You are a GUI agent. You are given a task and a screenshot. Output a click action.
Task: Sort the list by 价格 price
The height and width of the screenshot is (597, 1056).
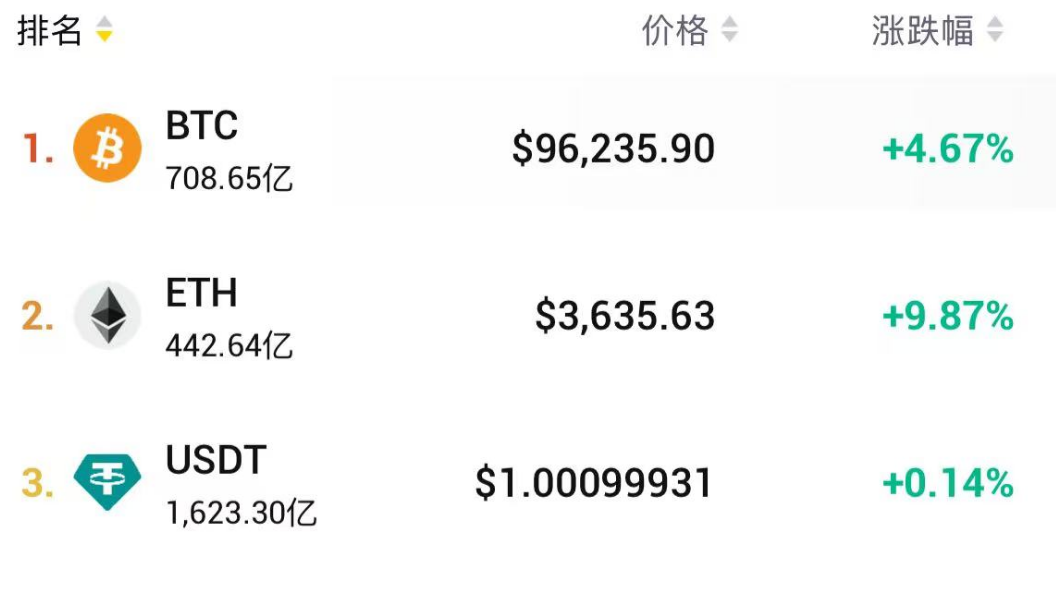click(689, 31)
